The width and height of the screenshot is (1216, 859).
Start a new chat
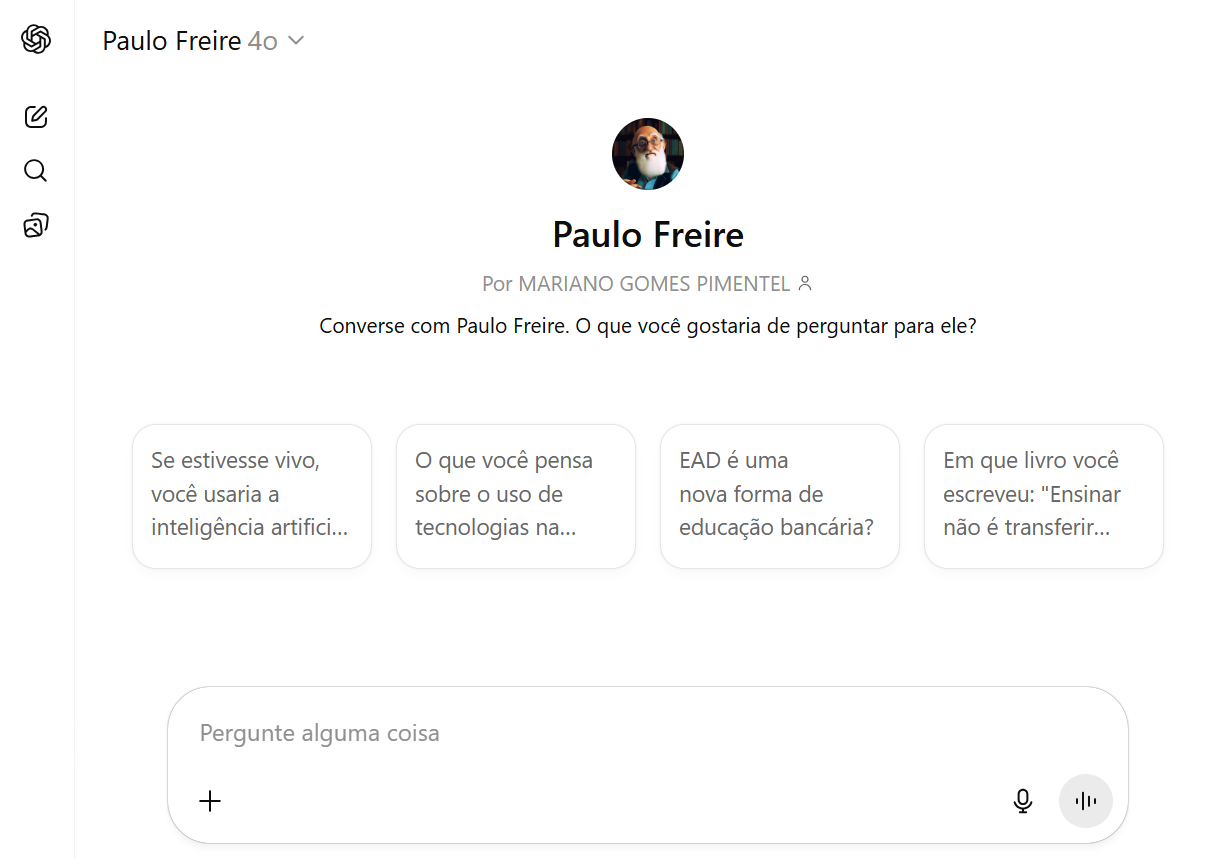point(36,117)
